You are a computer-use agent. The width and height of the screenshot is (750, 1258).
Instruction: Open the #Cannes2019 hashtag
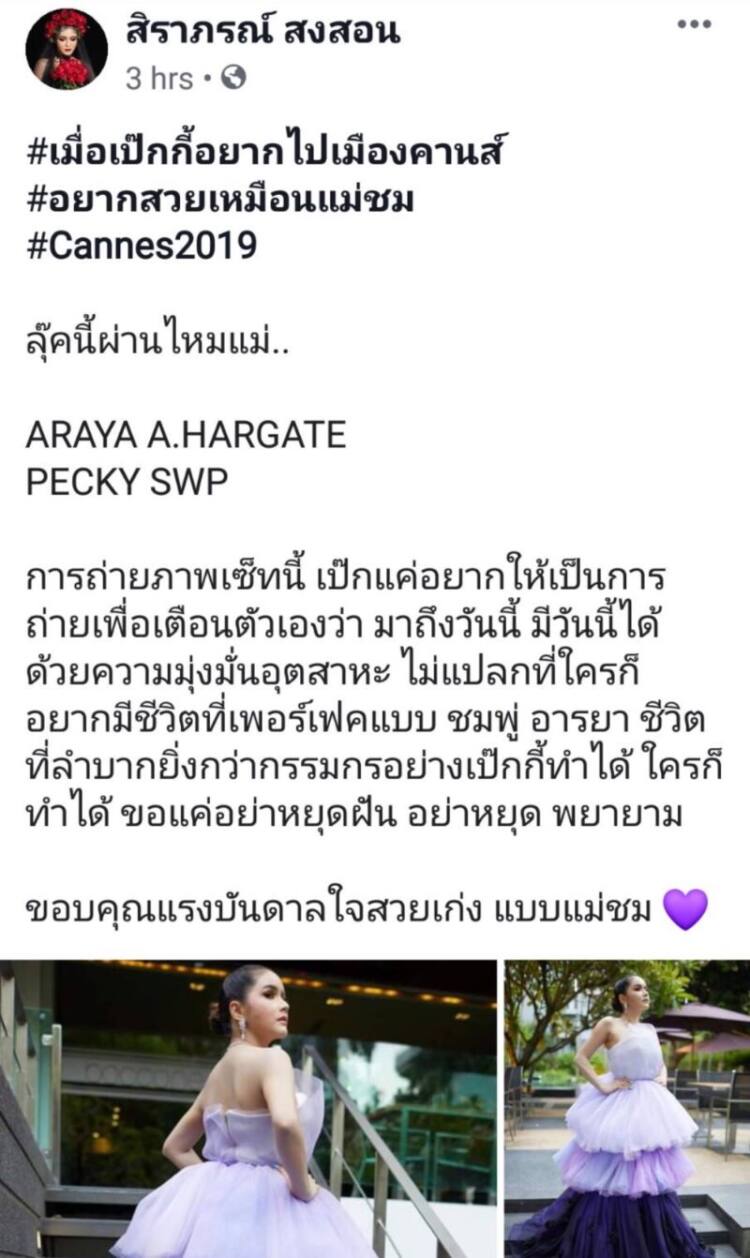click(x=141, y=244)
